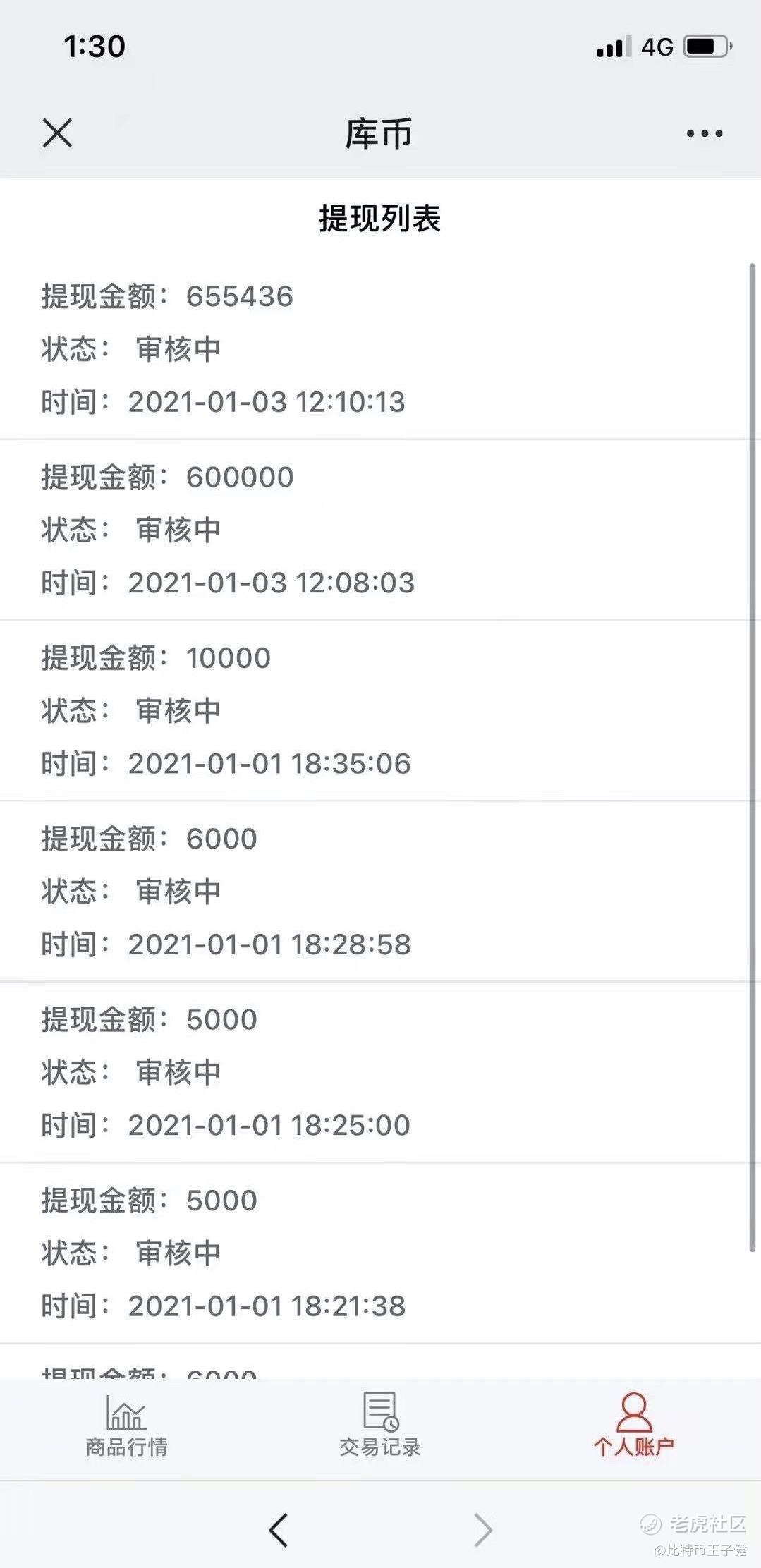
Task: Open the 提现列表 header
Action: [380, 219]
